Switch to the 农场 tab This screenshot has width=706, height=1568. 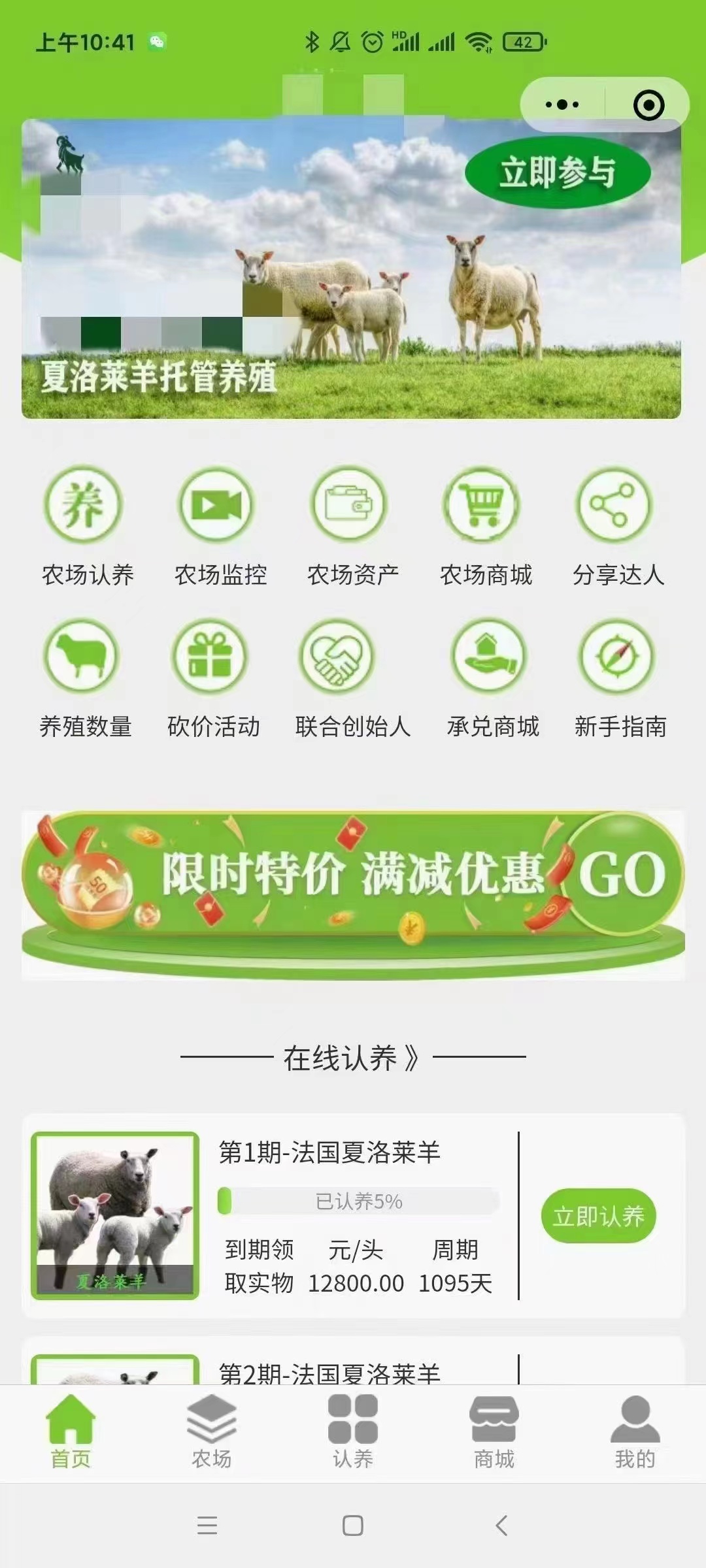click(x=212, y=1431)
